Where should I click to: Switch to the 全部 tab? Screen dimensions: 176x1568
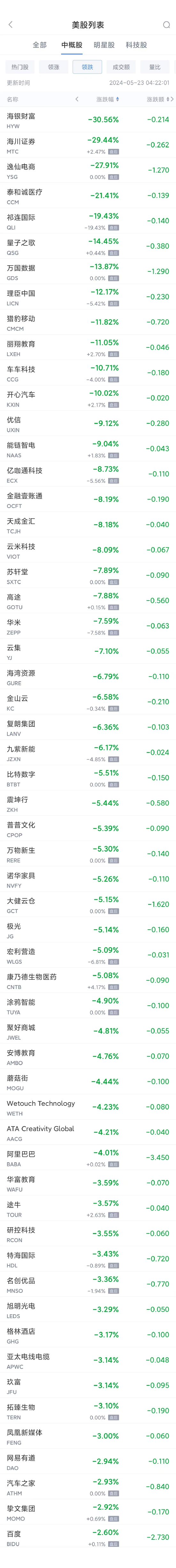tap(39, 45)
